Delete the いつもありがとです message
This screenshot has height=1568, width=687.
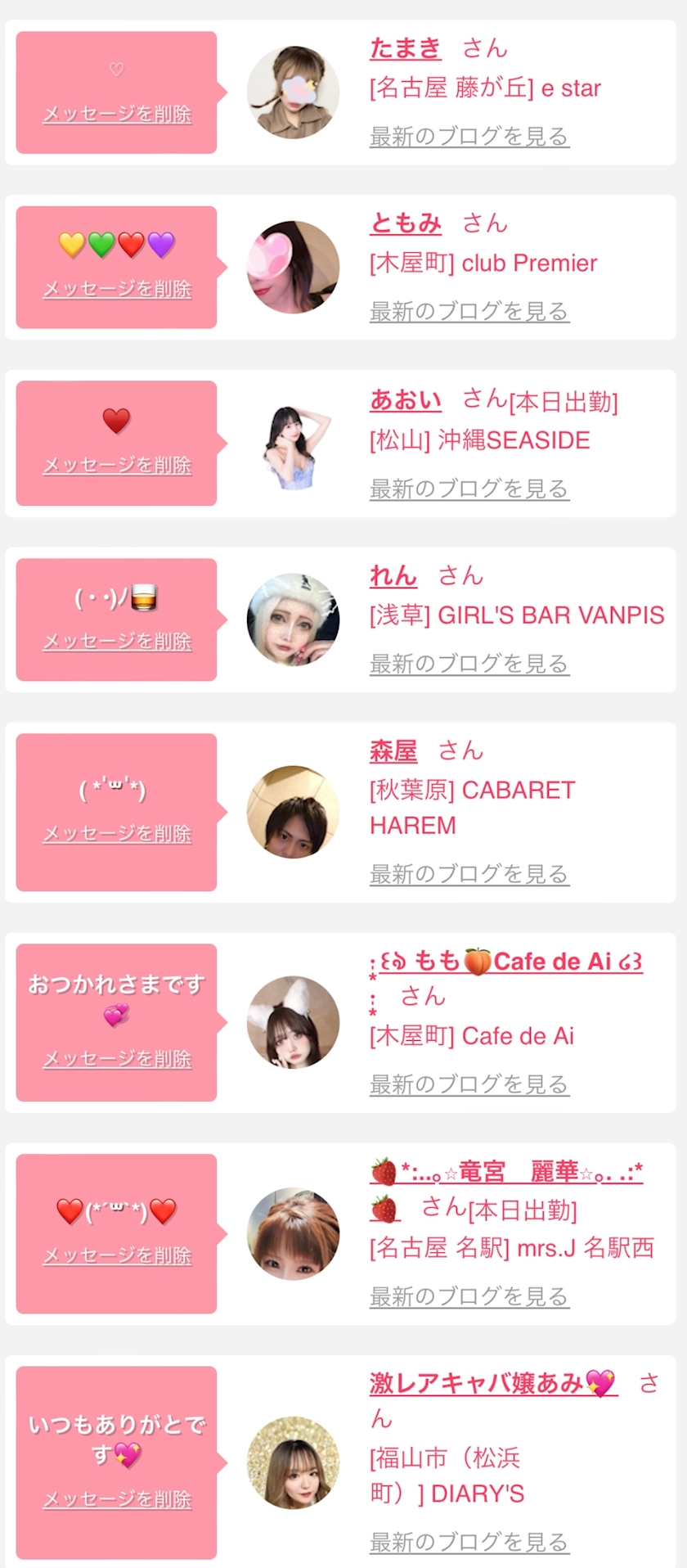coord(117,1499)
